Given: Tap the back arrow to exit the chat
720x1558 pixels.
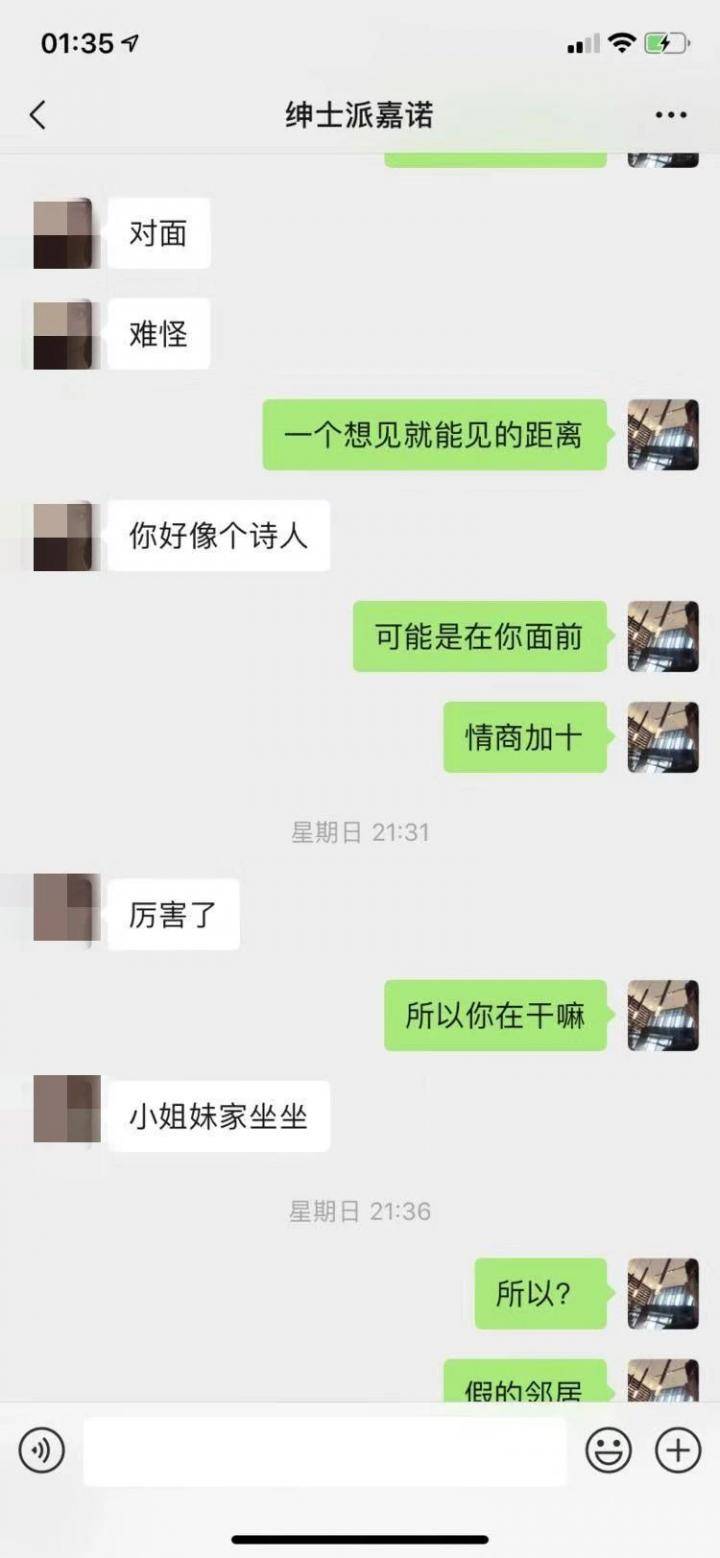Looking at the screenshot, I should 38,115.
